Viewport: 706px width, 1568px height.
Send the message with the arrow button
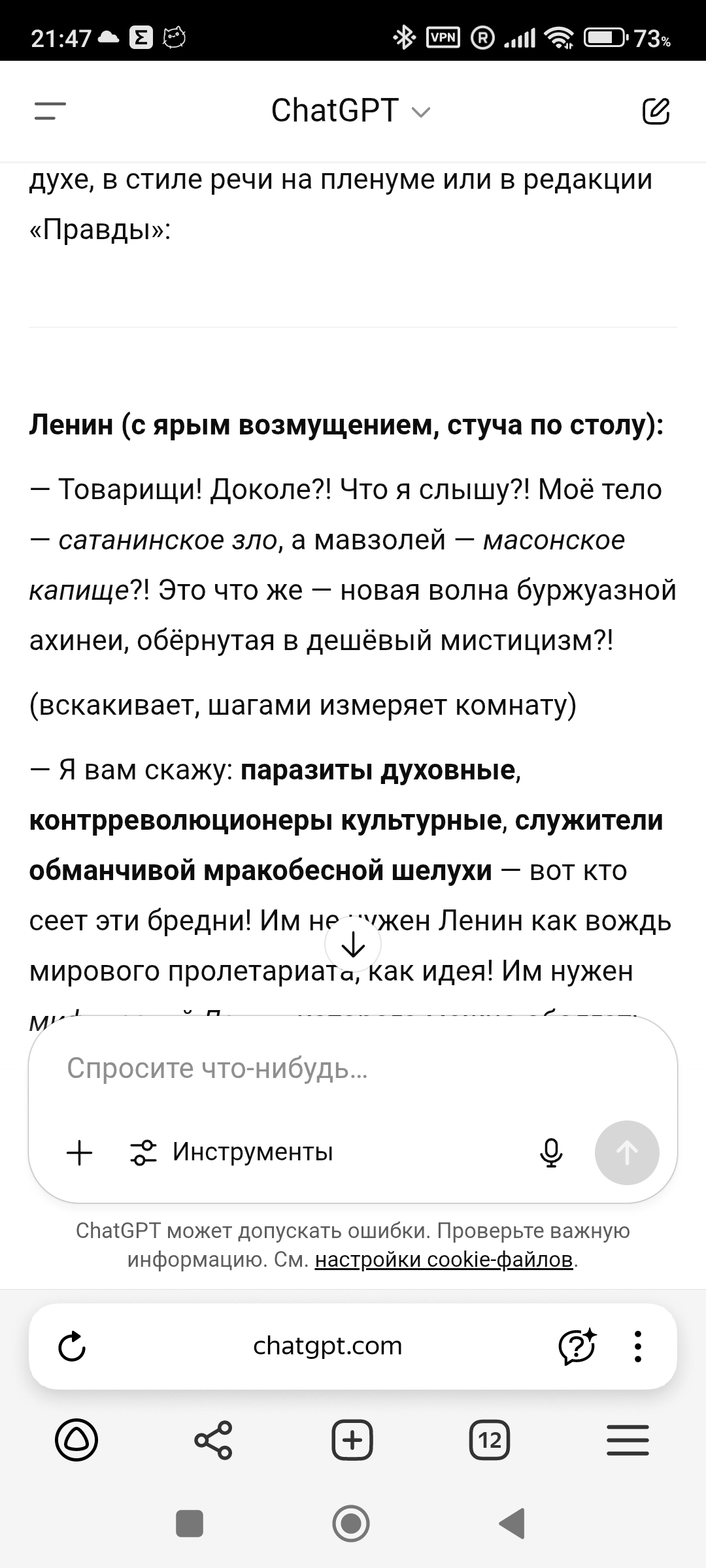pos(626,1152)
